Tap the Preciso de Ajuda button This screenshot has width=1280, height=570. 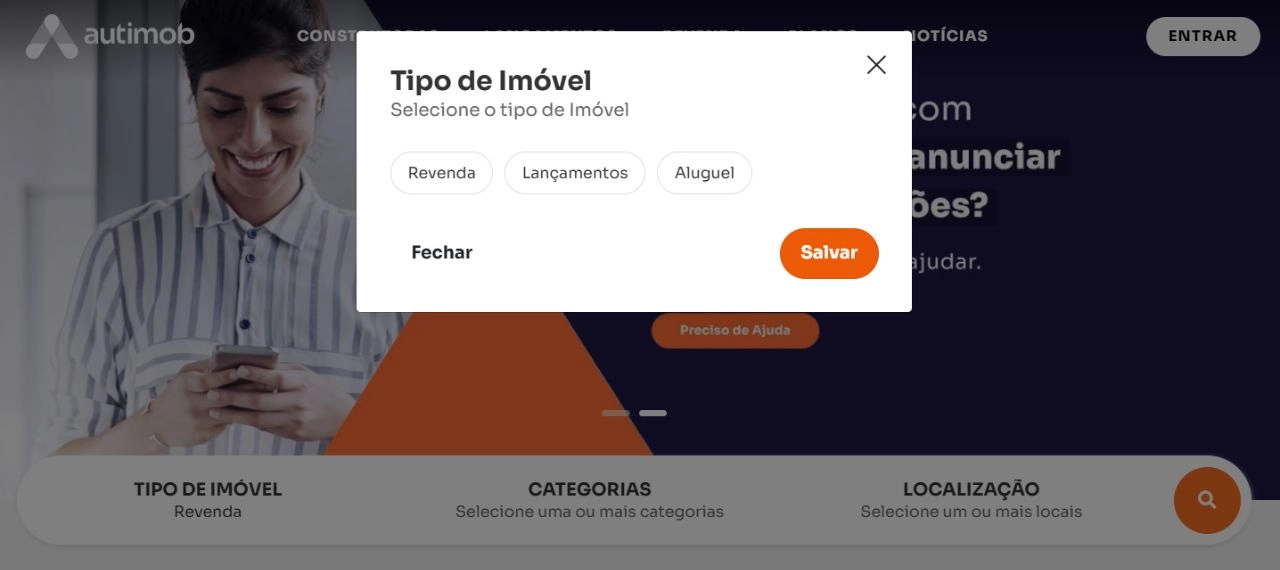coord(735,330)
